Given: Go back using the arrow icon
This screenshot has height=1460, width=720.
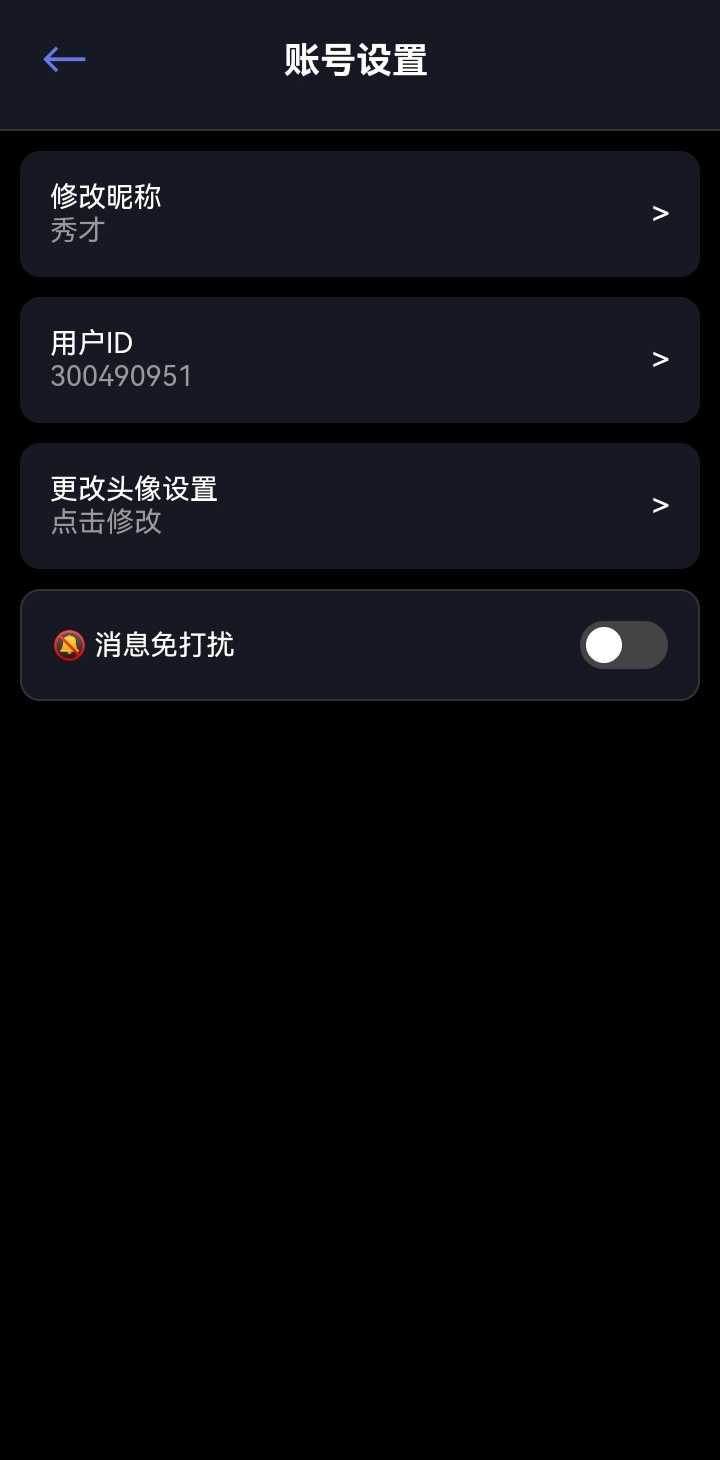Looking at the screenshot, I should (x=64, y=60).
